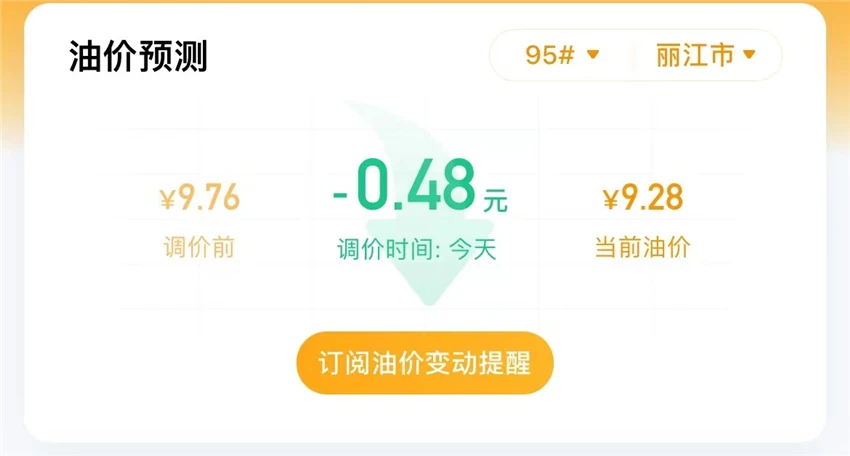Tap the 订阅油价变动提醒 button

click(424, 363)
